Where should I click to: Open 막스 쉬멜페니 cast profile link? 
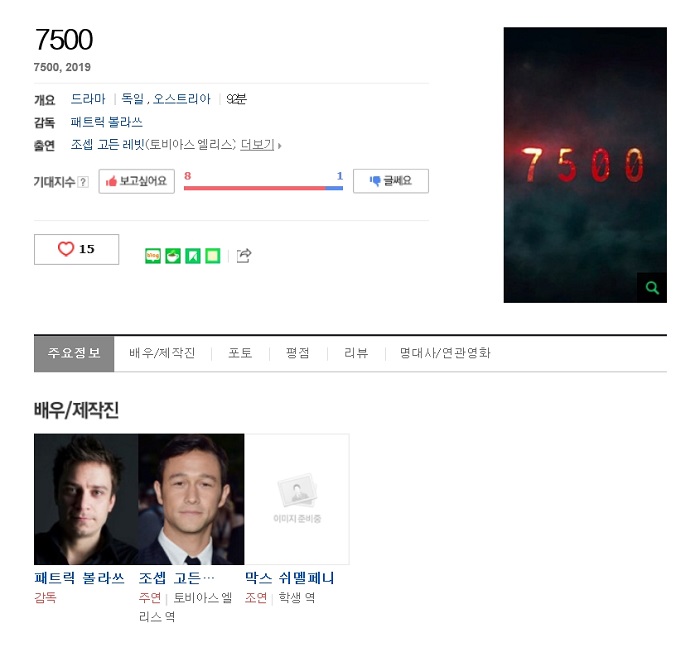click(290, 578)
